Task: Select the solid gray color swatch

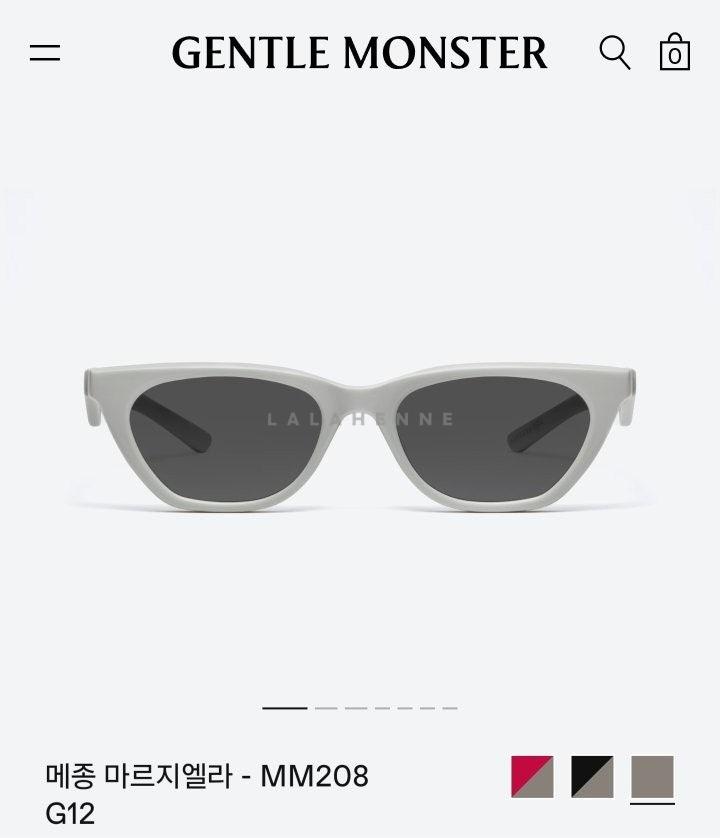Action: click(x=652, y=776)
